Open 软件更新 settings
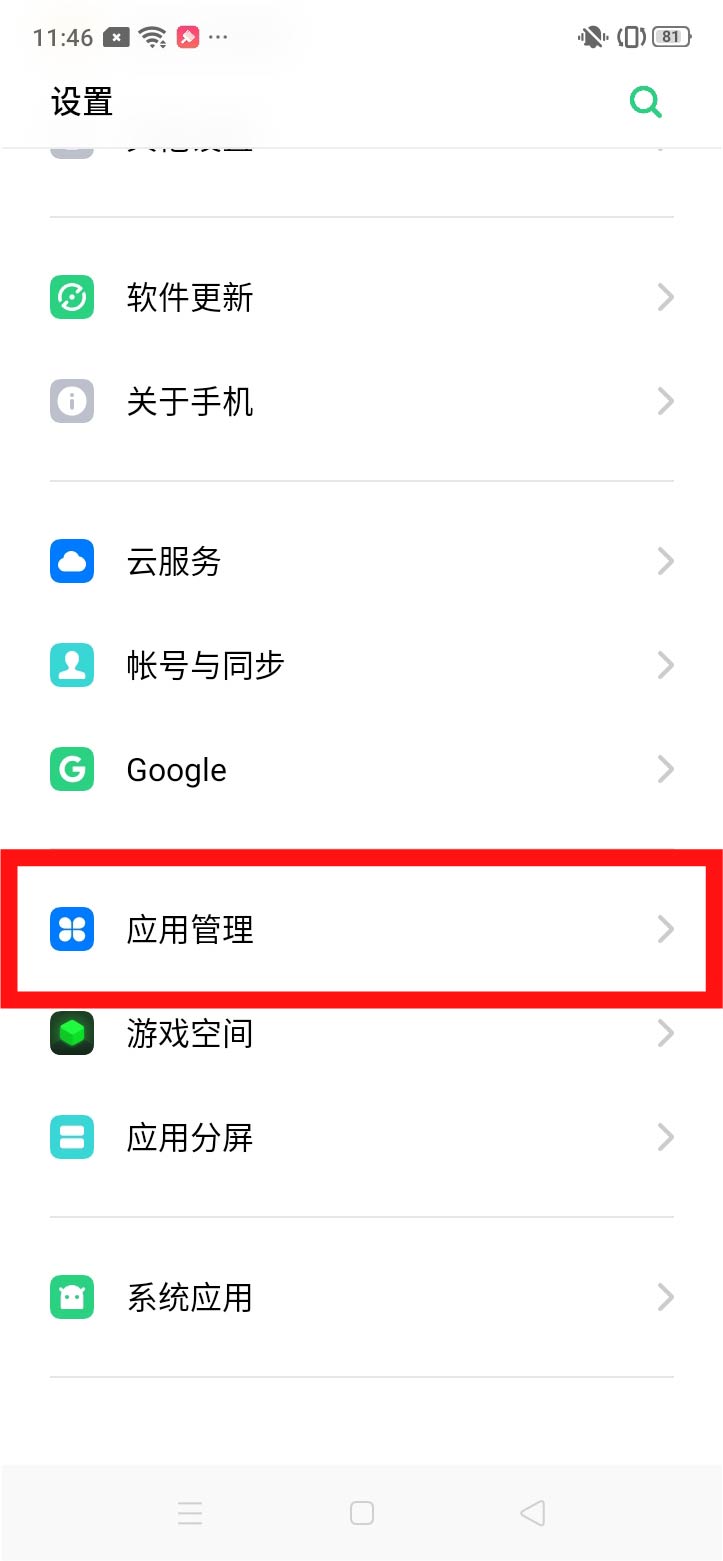 click(360, 298)
